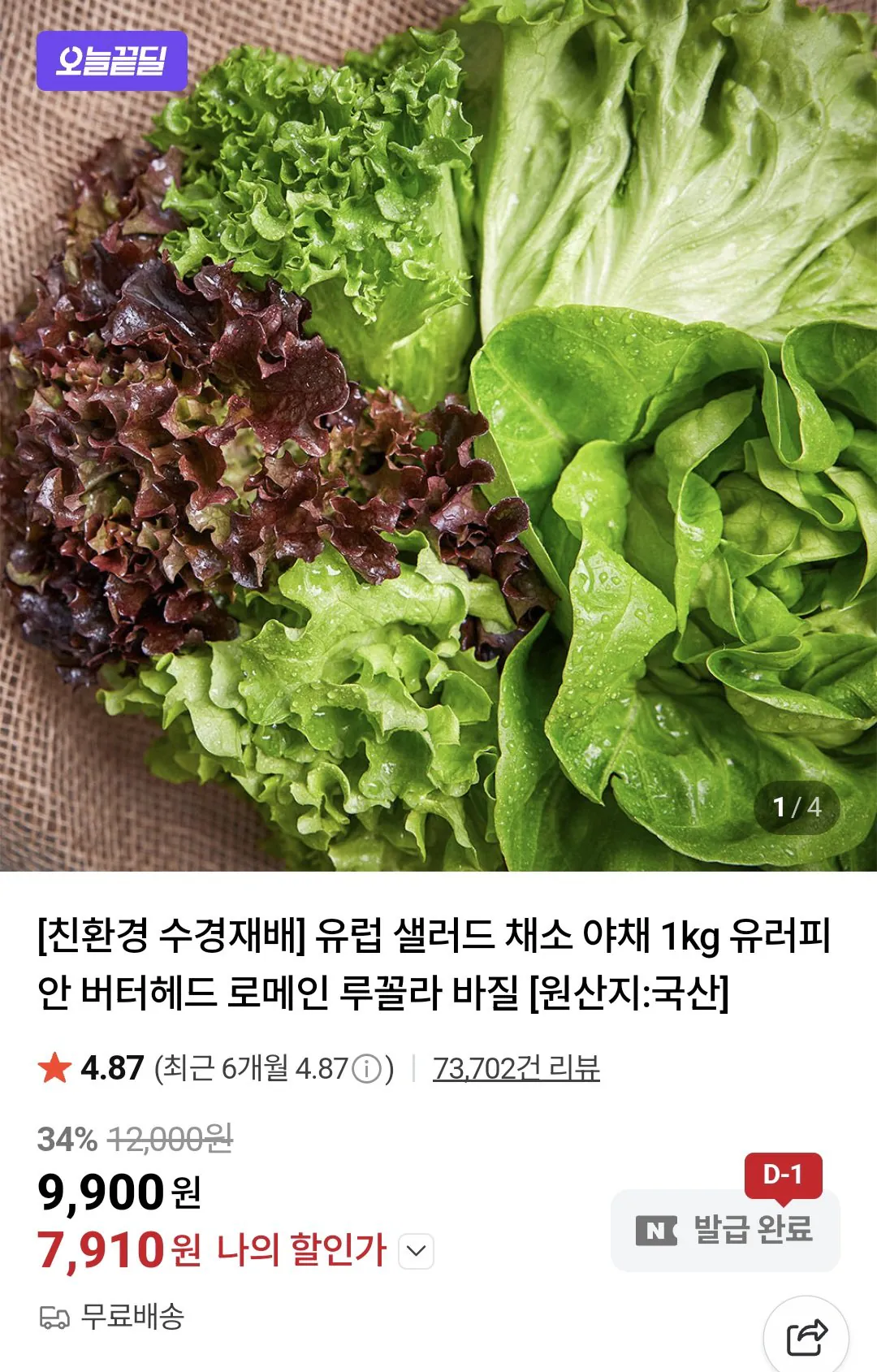This screenshot has height=1372, width=877.
Task: Click the 1/4 image counter
Action: tap(797, 807)
